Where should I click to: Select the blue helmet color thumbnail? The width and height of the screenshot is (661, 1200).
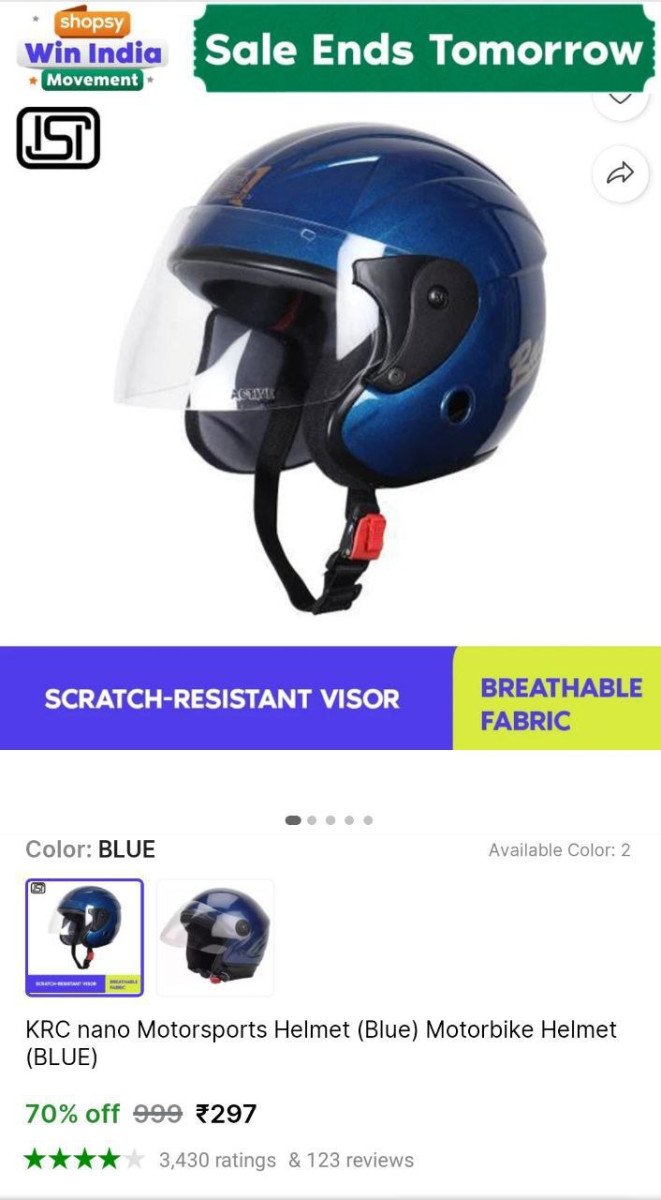tap(85, 938)
